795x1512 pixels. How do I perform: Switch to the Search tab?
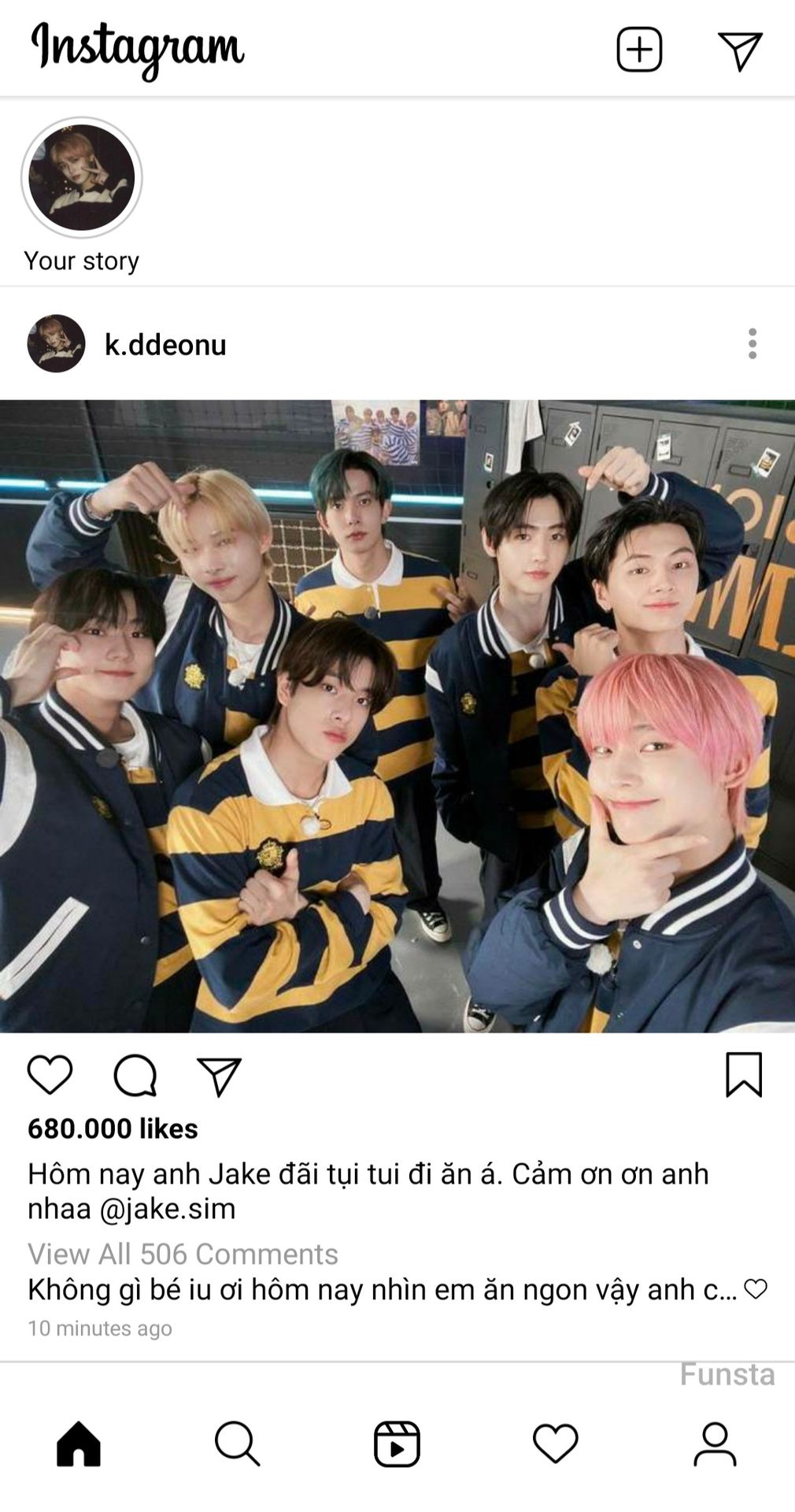point(237,1443)
